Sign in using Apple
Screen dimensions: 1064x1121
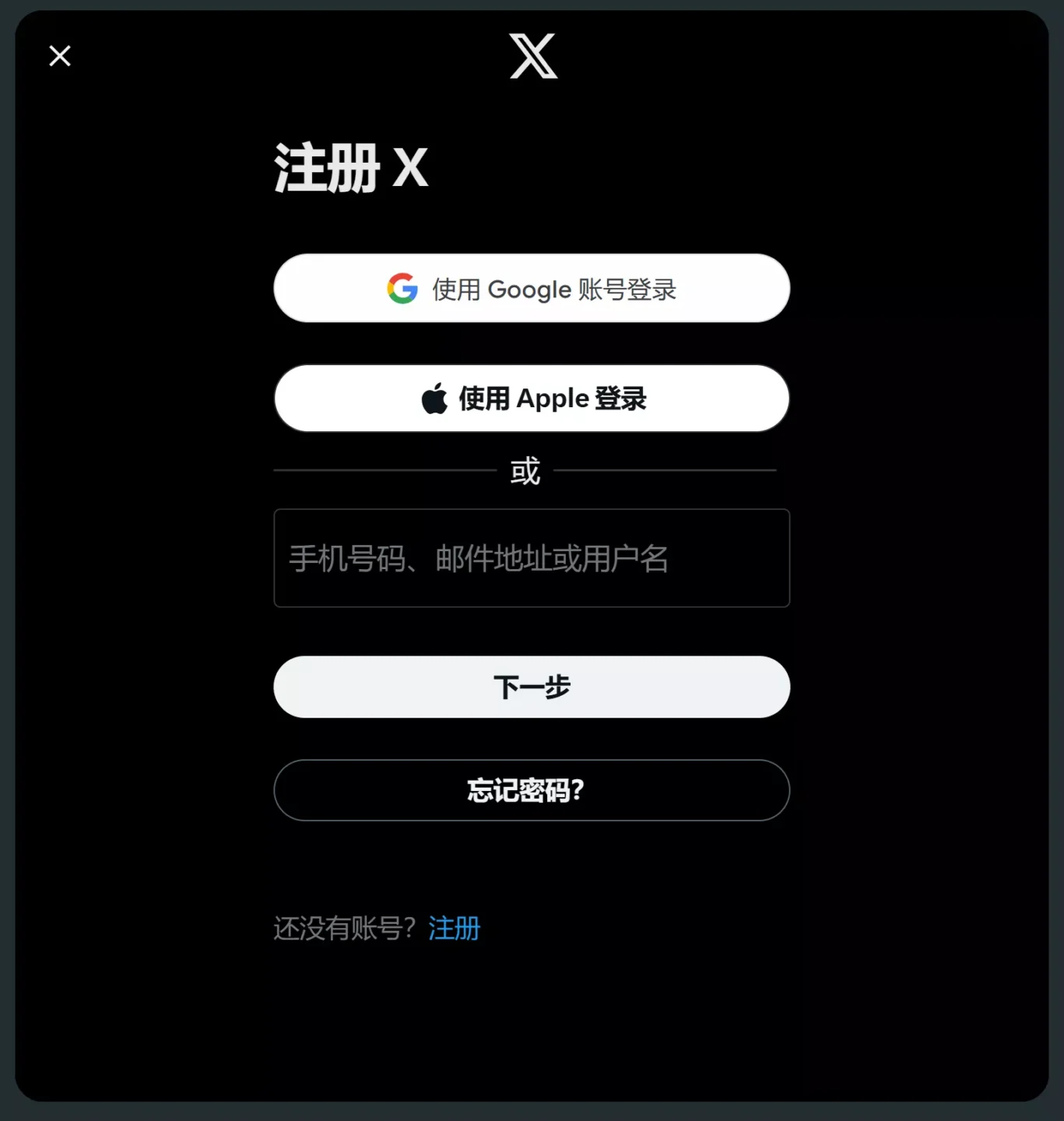click(532, 399)
